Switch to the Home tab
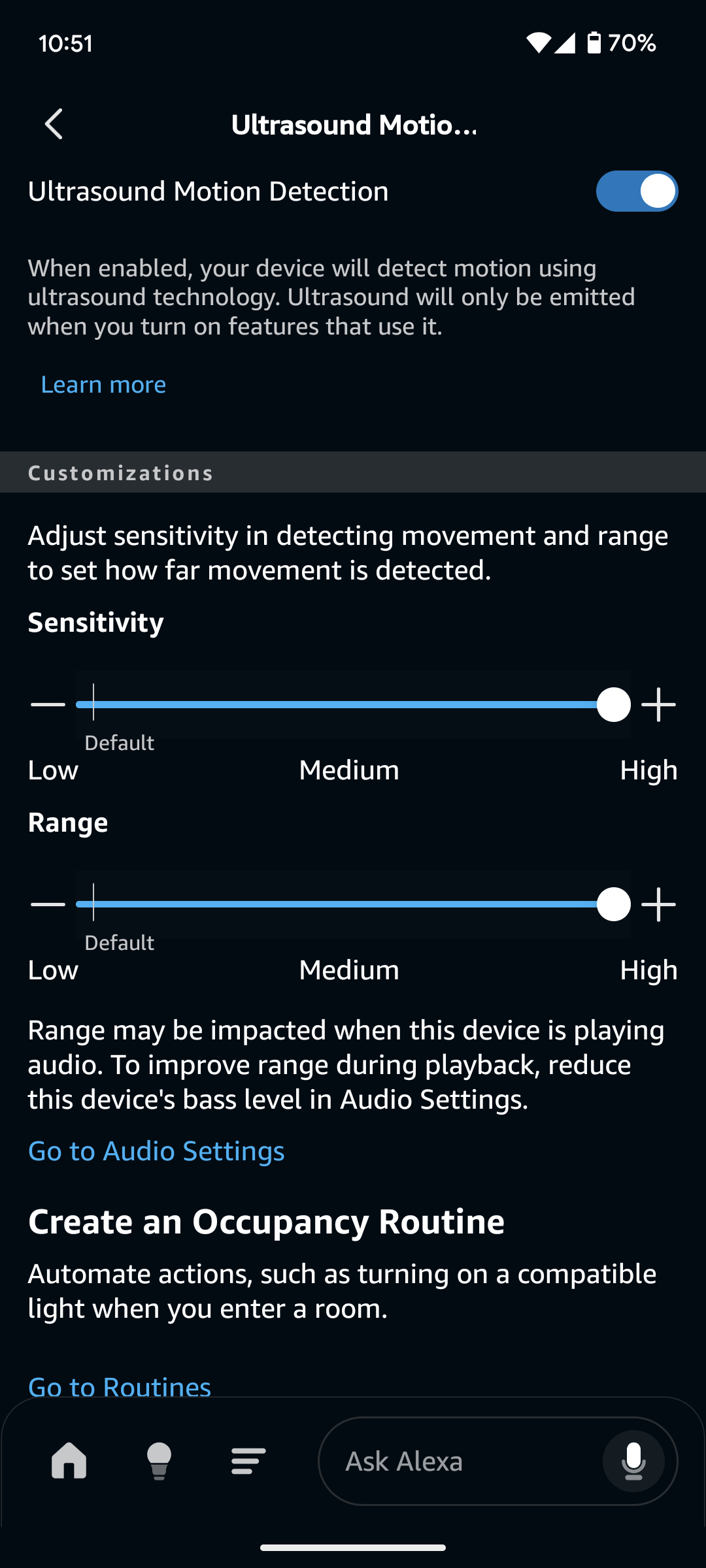 coord(69,1461)
